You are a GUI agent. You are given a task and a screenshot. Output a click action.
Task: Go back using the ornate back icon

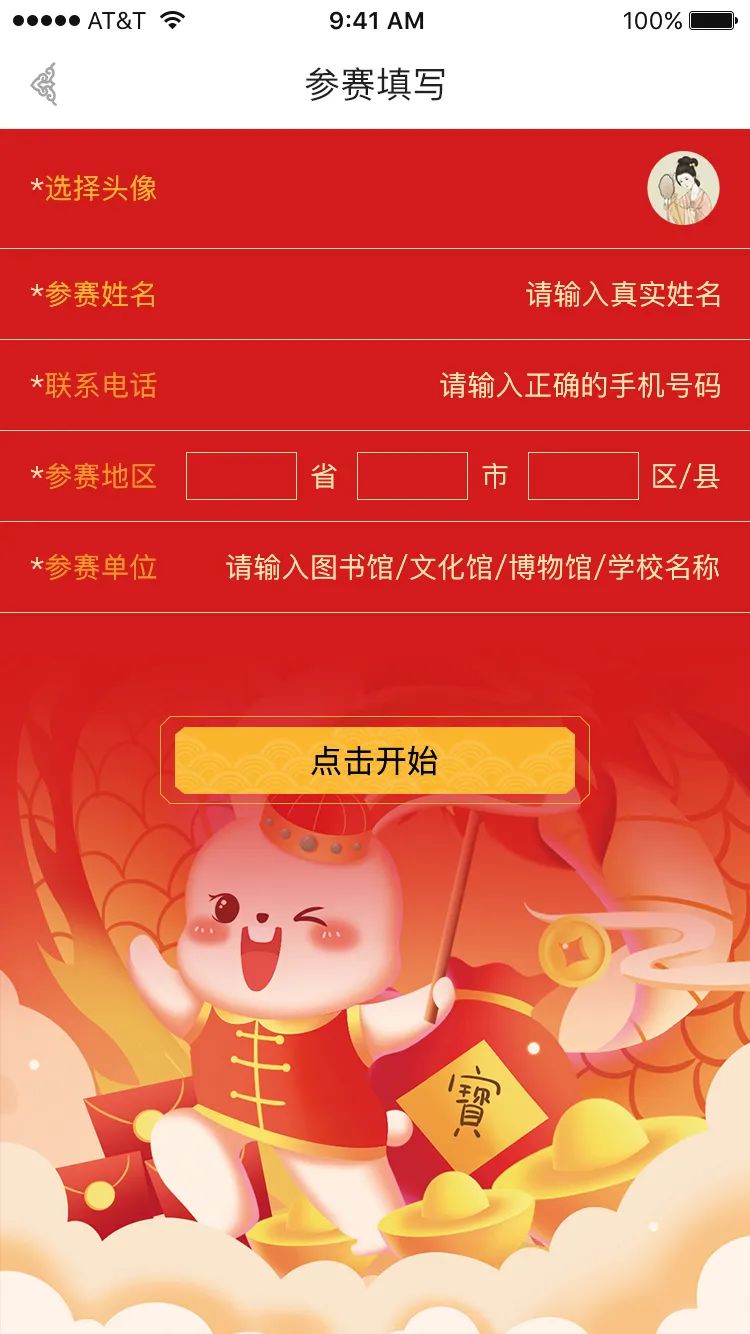(x=44, y=84)
